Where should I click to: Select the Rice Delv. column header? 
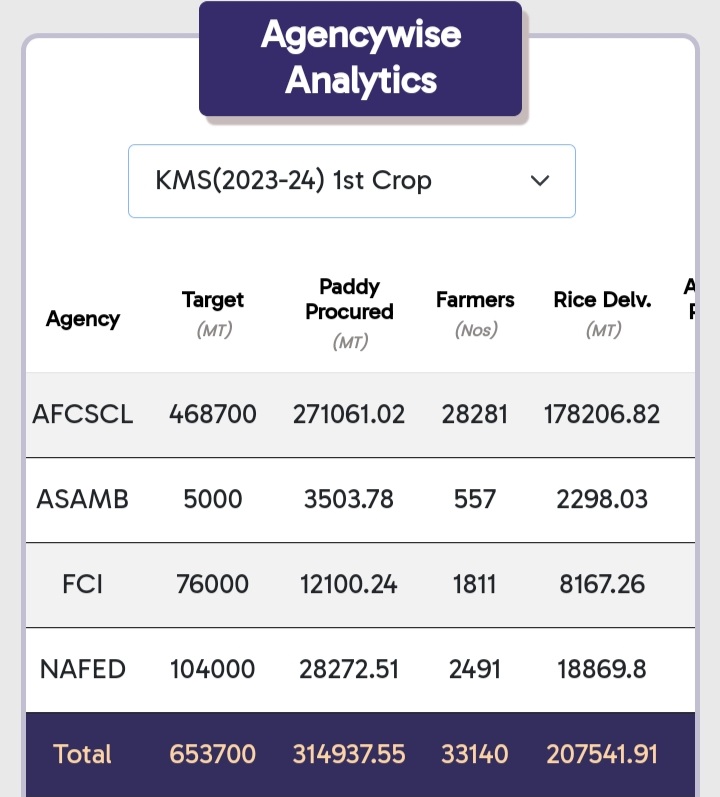602,305
